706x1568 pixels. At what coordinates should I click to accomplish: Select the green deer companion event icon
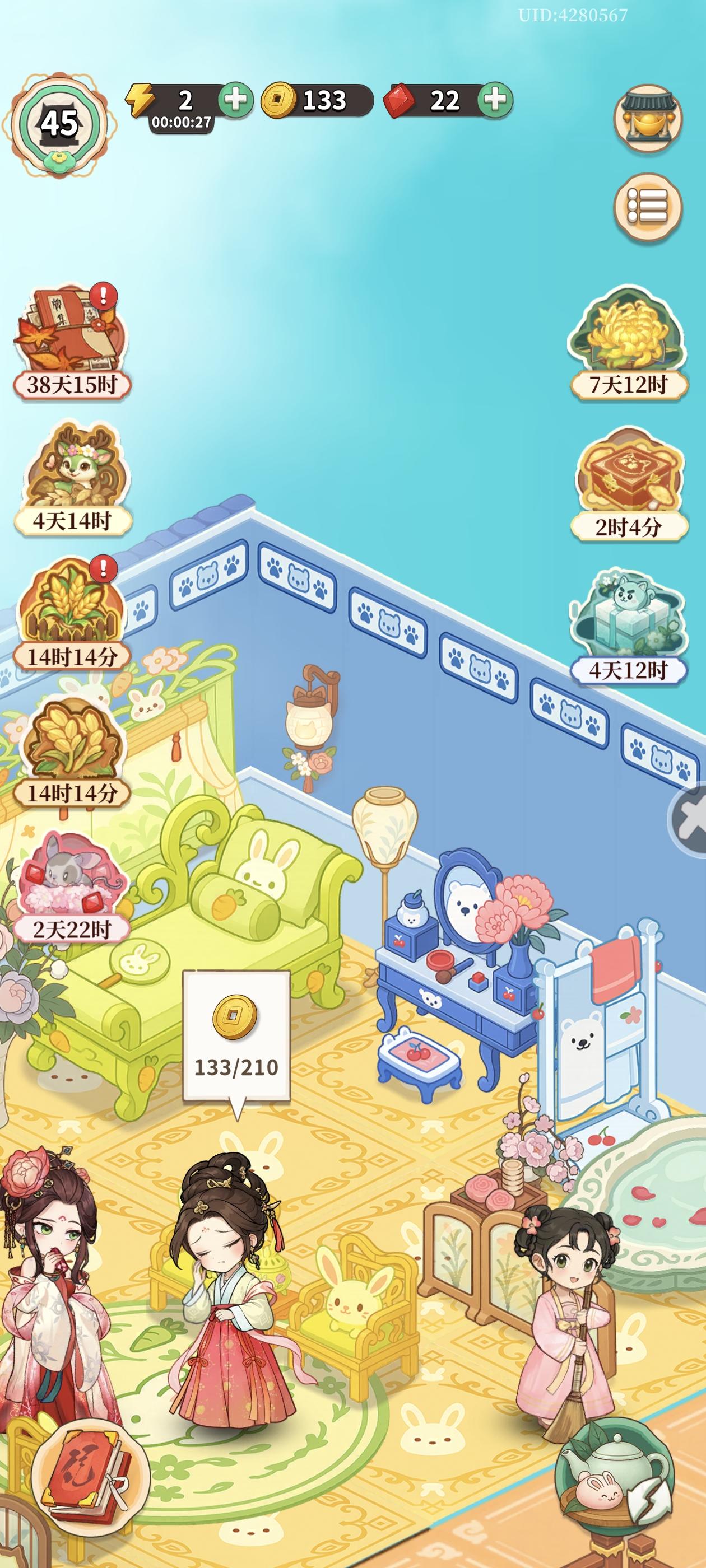(x=73, y=472)
